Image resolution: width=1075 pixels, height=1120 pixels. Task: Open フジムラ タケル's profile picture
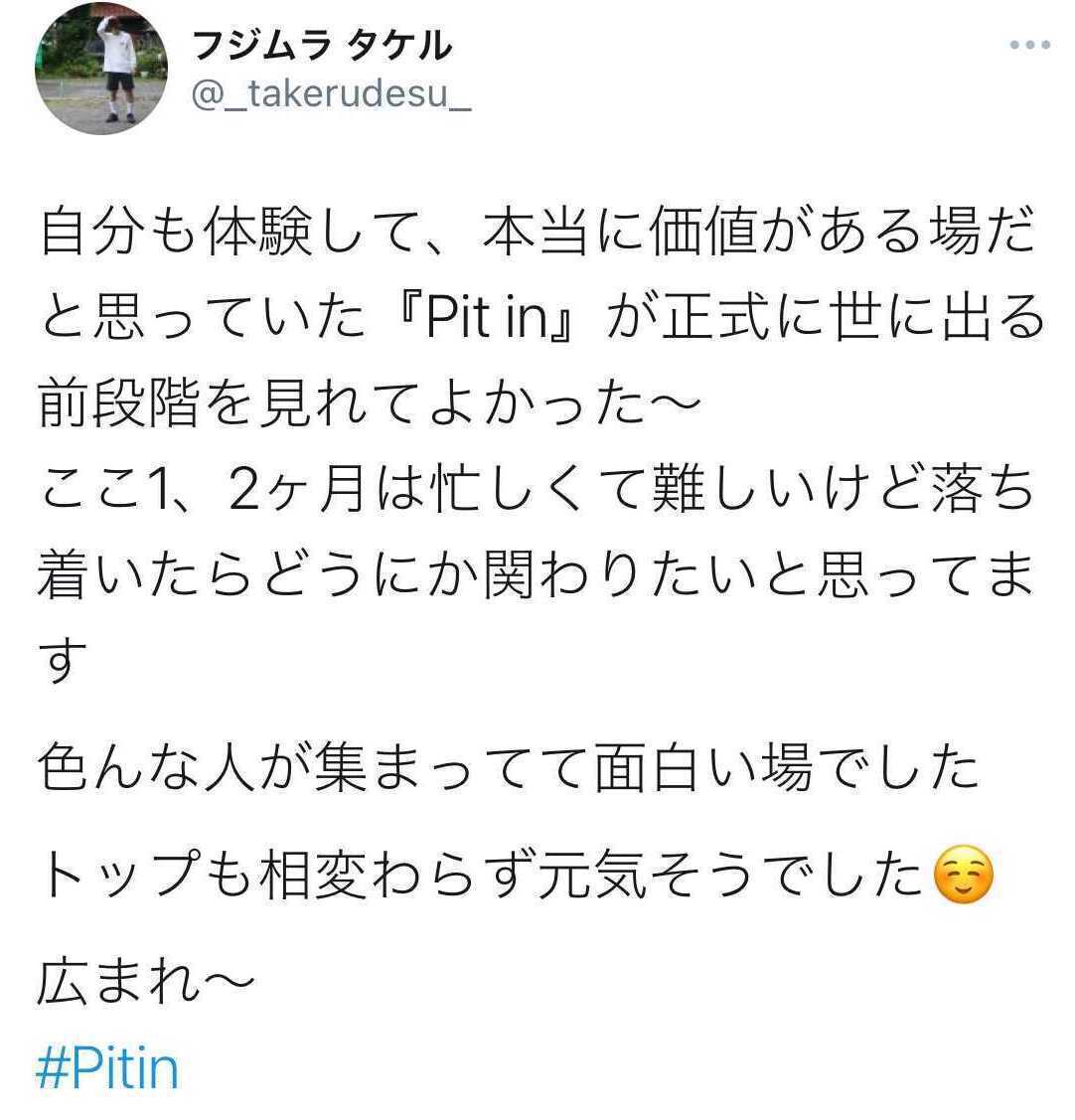(x=100, y=70)
